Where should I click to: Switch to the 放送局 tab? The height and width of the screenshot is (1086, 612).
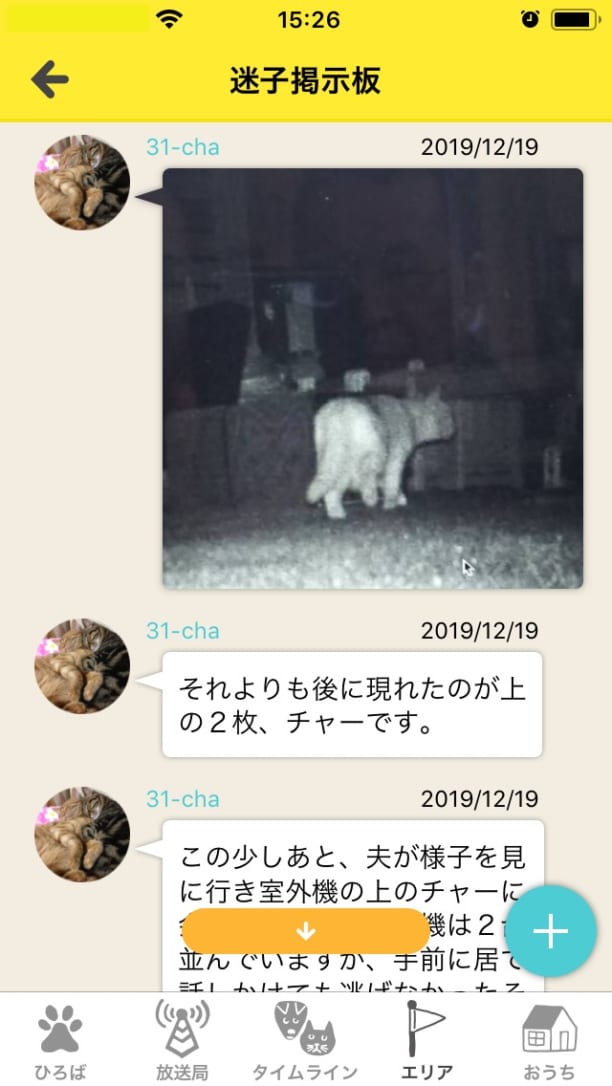pyautogui.click(x=182, y=1041)
